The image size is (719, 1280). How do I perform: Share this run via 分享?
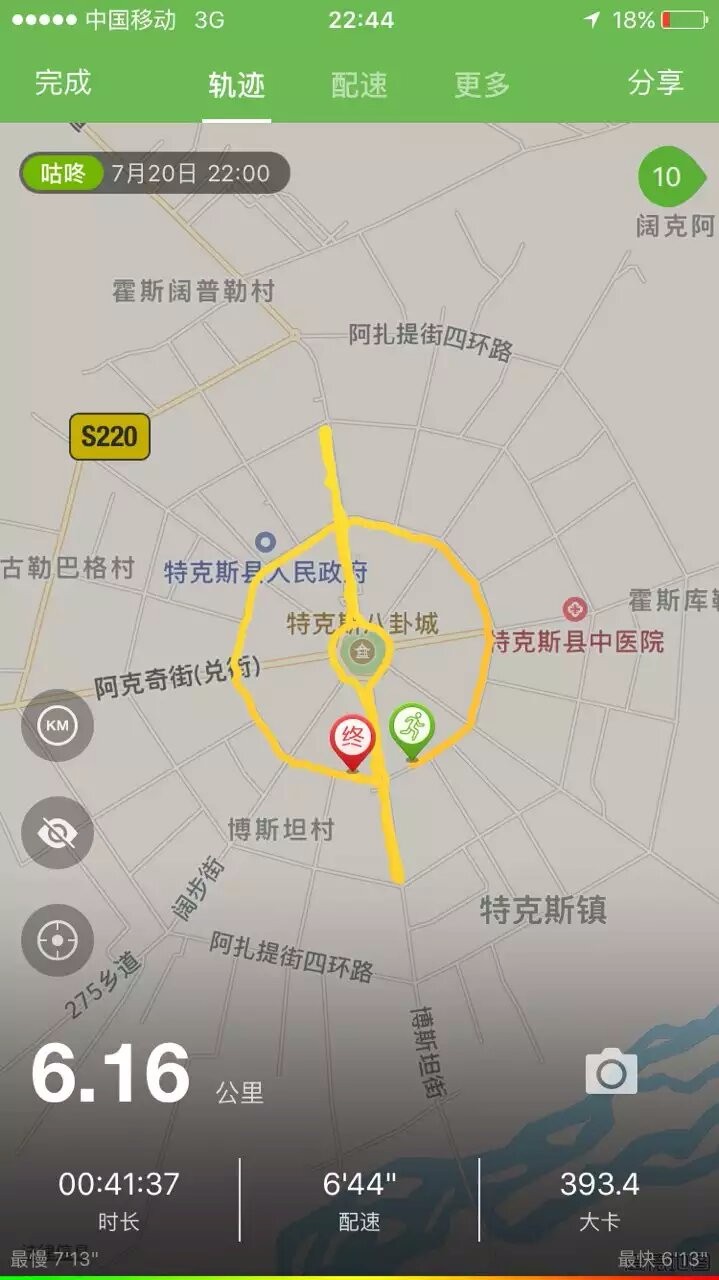[655, 83]
